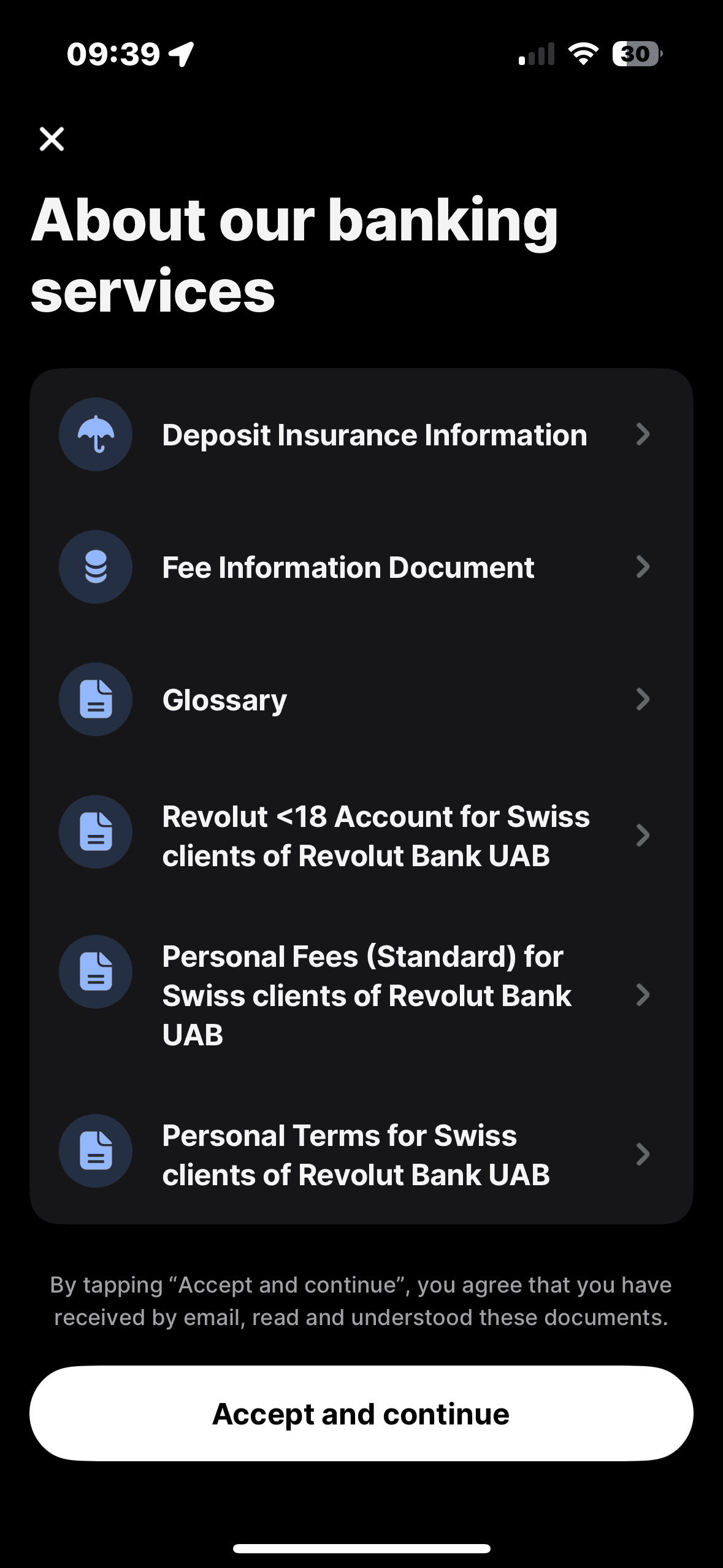
Task: Click the Wi-Fi icon in the status bar
Action: pyautogui.click(x=583, y=54)
